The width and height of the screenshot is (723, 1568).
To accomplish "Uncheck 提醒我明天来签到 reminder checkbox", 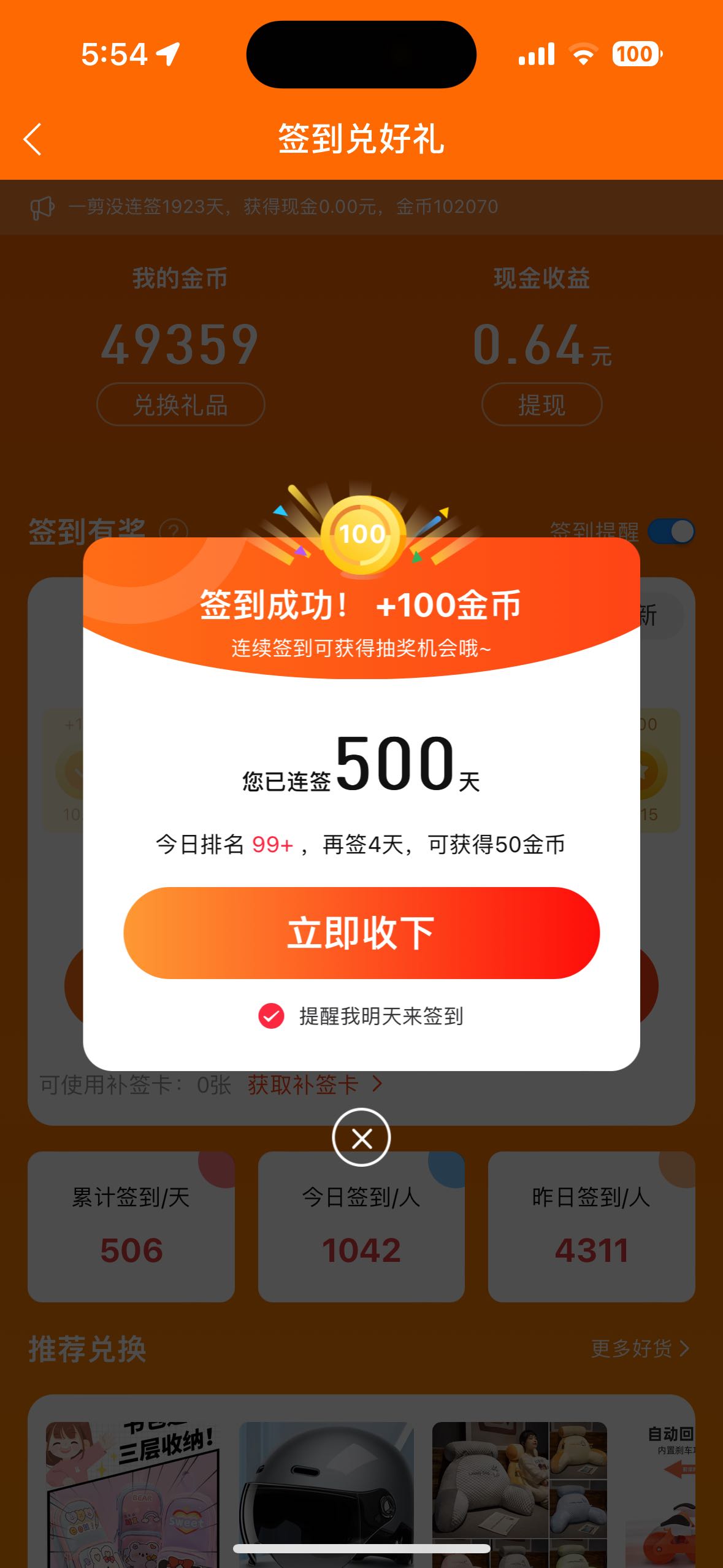I will [x=271, y=1016].
